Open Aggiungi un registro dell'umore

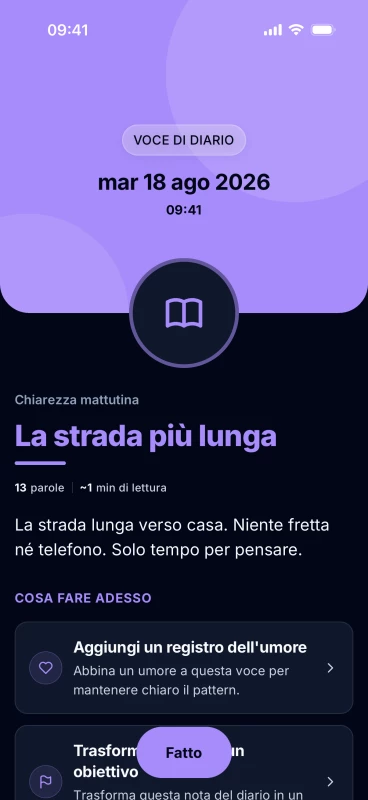(x=184, y=667)
